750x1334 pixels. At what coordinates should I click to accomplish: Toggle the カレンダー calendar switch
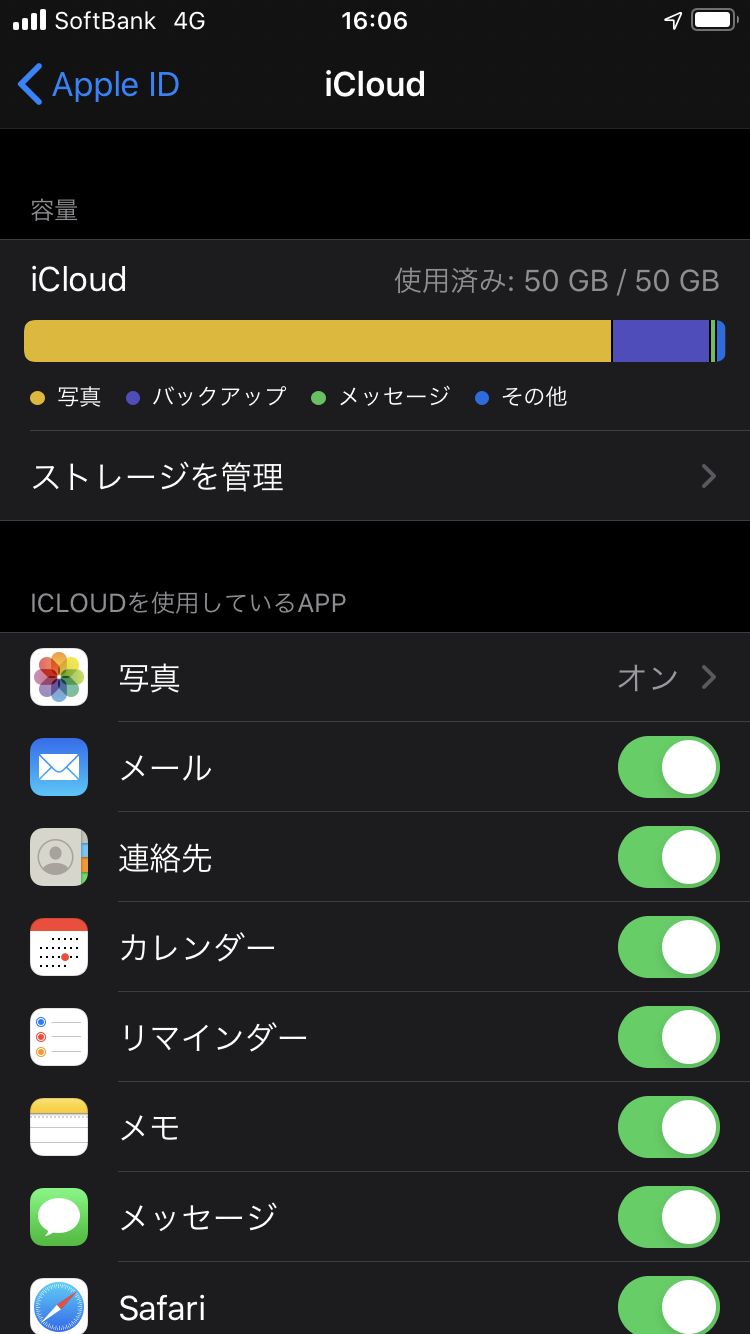pos(668,948)
